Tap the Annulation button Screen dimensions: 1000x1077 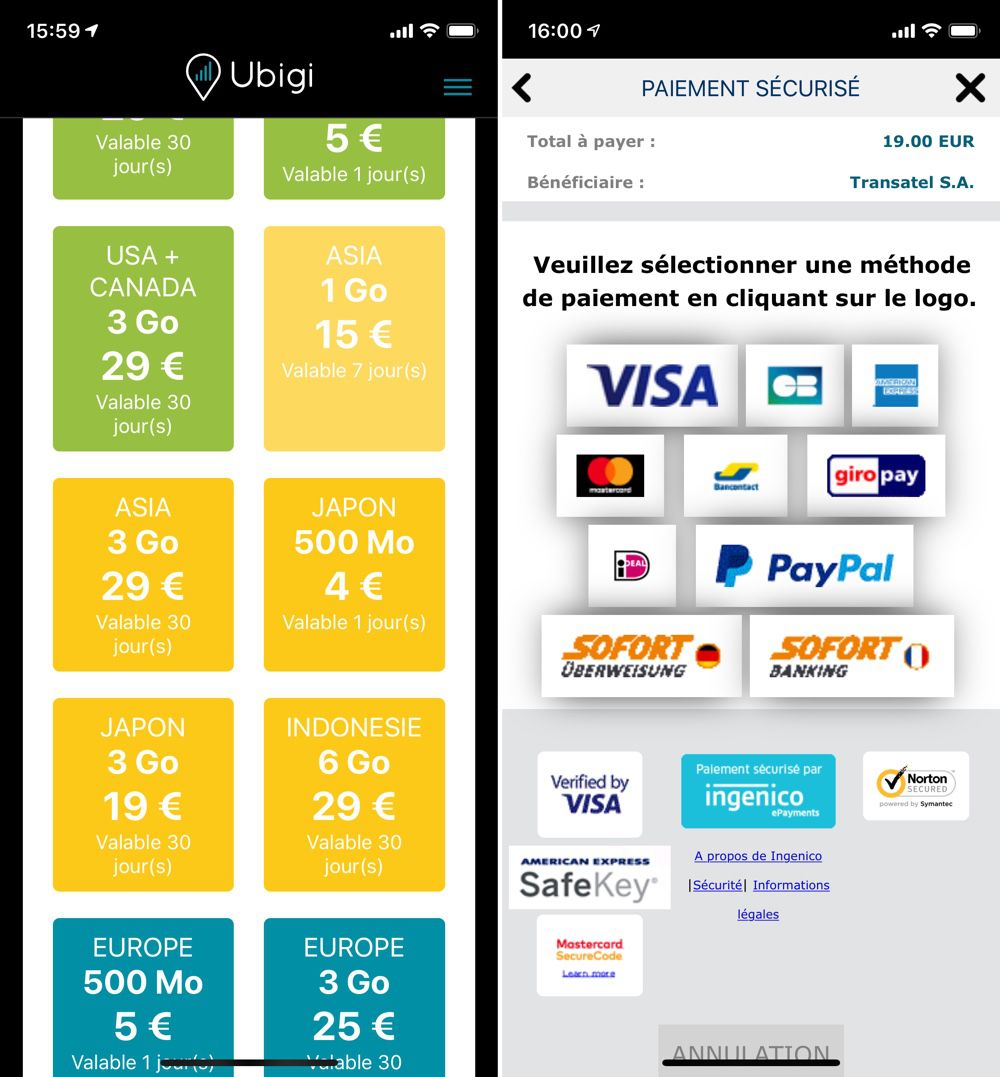[x=751, y=1048]
